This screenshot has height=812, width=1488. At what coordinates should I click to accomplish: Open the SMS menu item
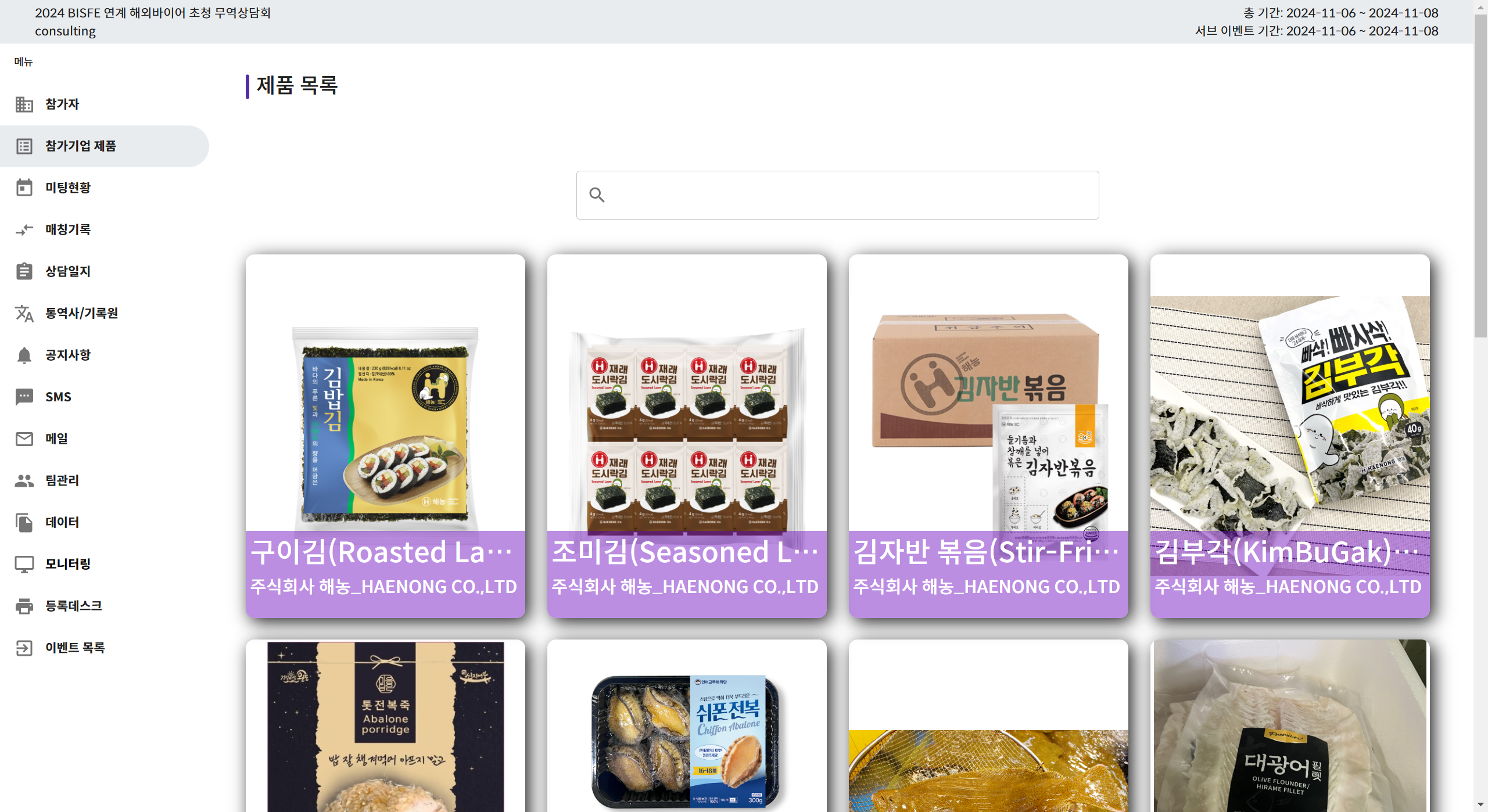click(x=58, y=397)
